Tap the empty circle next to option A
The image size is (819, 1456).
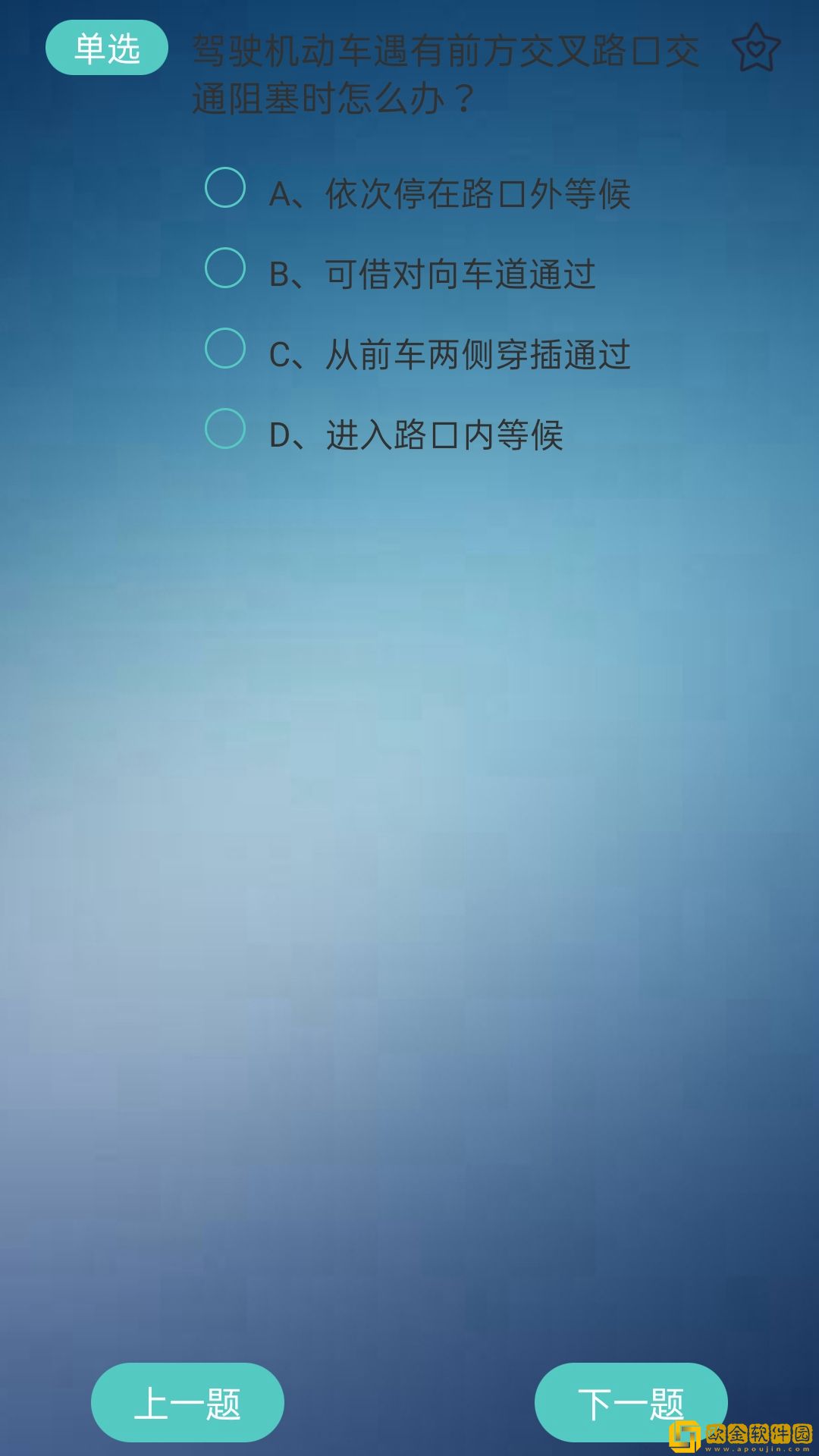pyautogui.click(x=224, y=188)
